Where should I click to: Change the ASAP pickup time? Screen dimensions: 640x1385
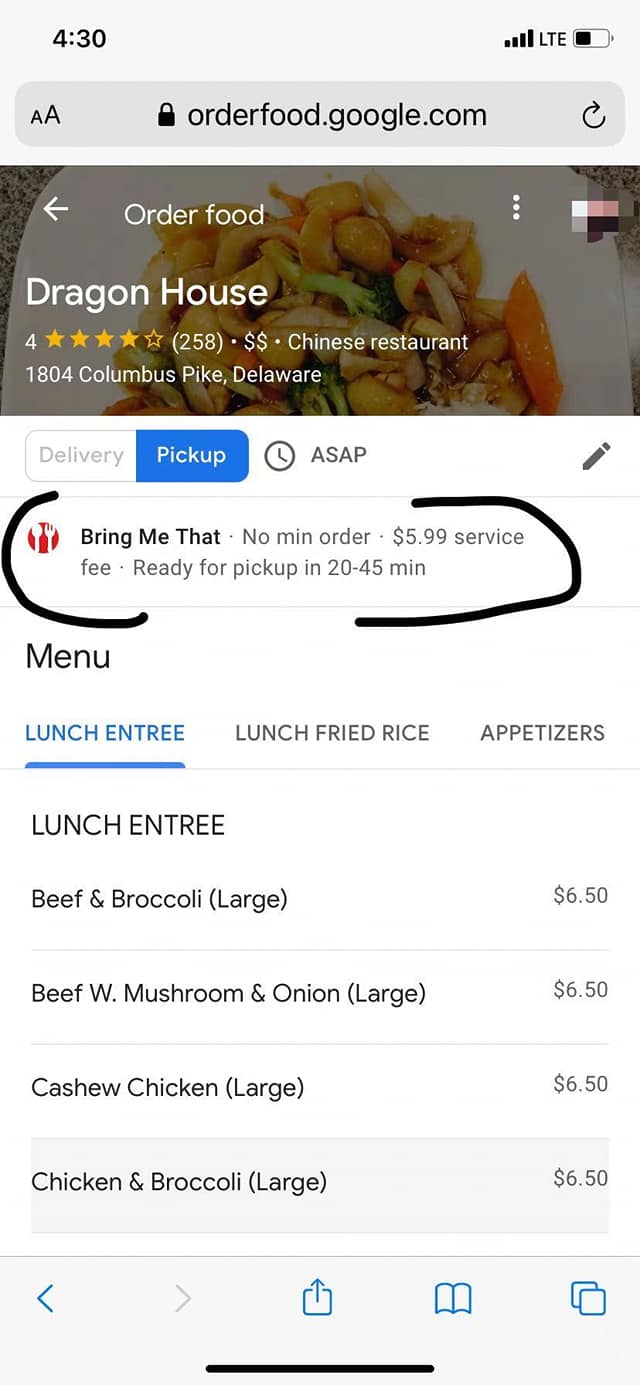[316, 455]
